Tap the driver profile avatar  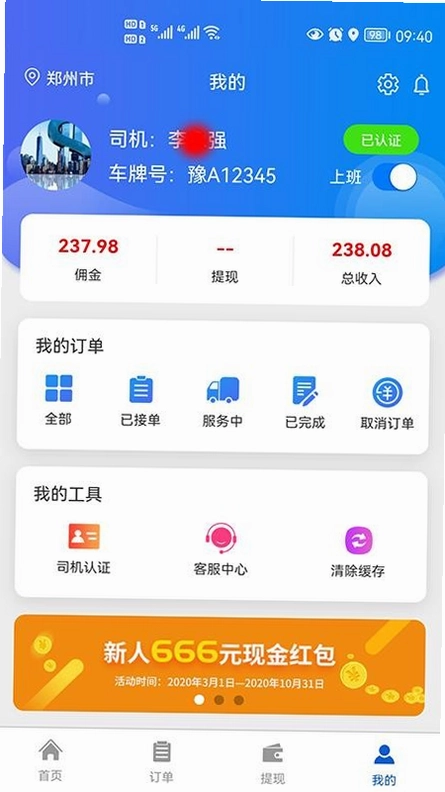click(56, 155)
